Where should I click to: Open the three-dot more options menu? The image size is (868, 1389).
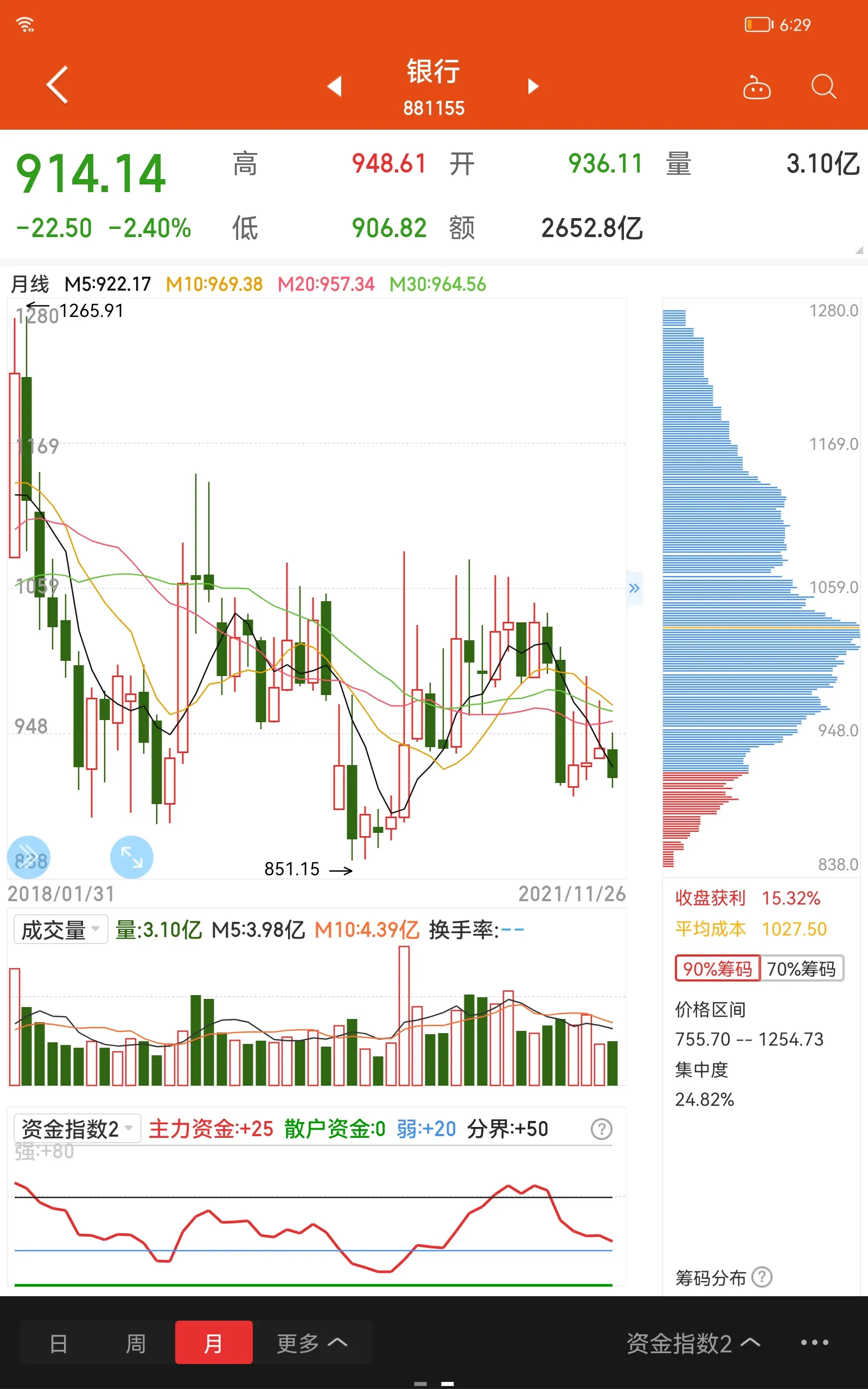pos(815,1342)
